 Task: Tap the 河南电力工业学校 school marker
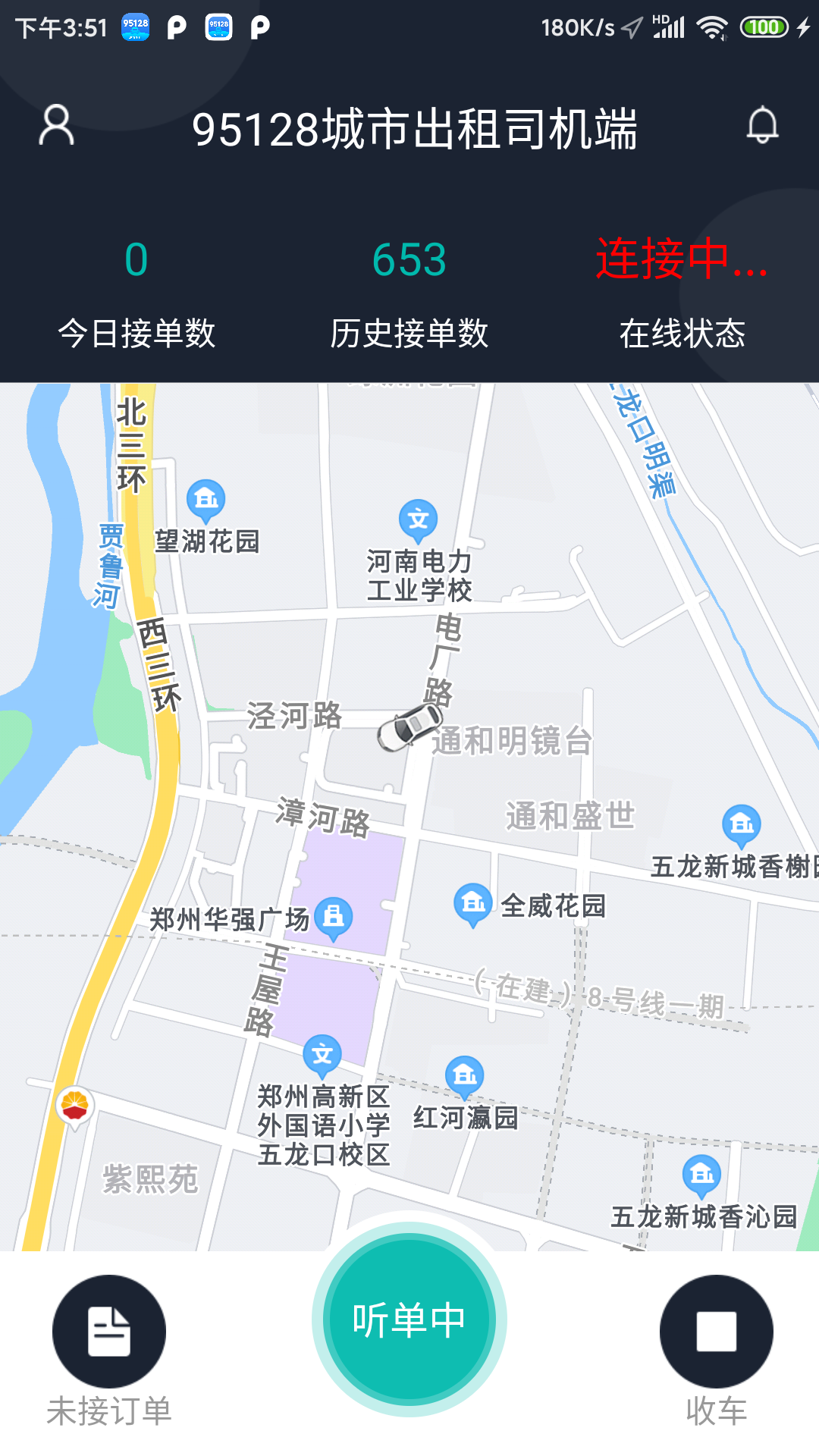[x=418, y=519]
